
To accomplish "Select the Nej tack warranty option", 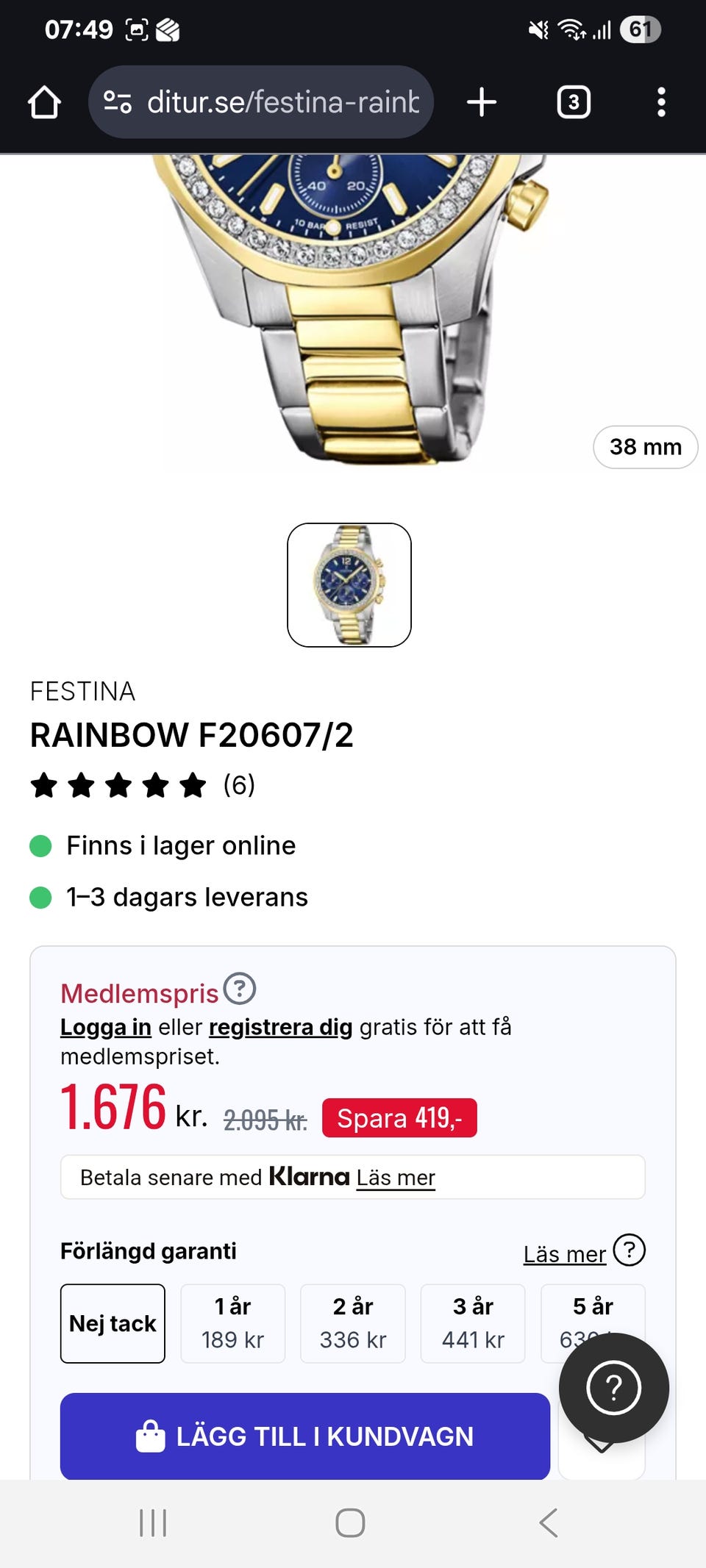I will point(113,1324).
